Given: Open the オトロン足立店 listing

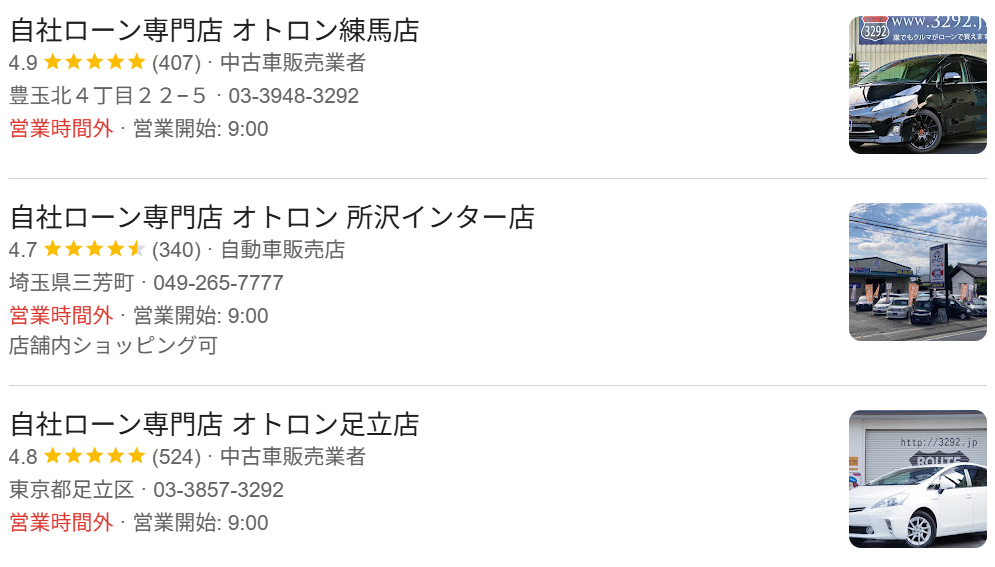Looking at the screenshot, I should (x=214, y=424).
